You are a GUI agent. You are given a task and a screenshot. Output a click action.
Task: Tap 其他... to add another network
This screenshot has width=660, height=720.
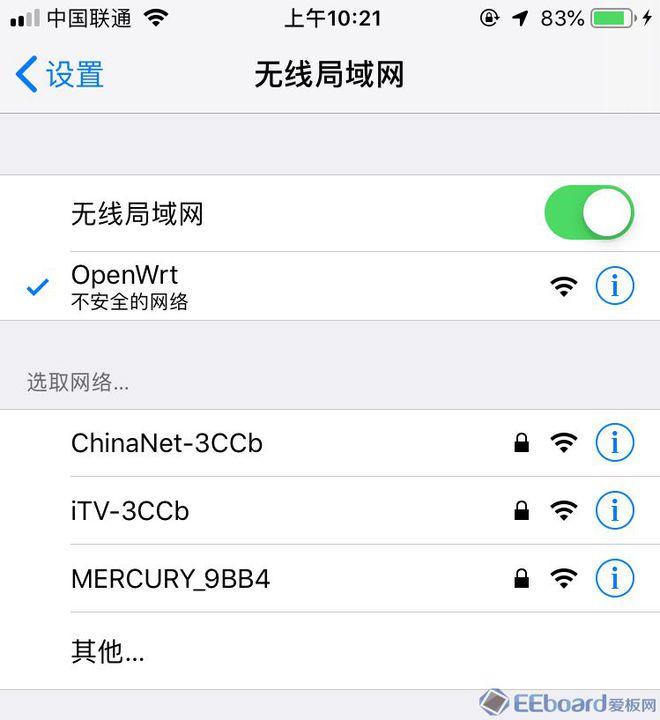click(x=108, y=652)
